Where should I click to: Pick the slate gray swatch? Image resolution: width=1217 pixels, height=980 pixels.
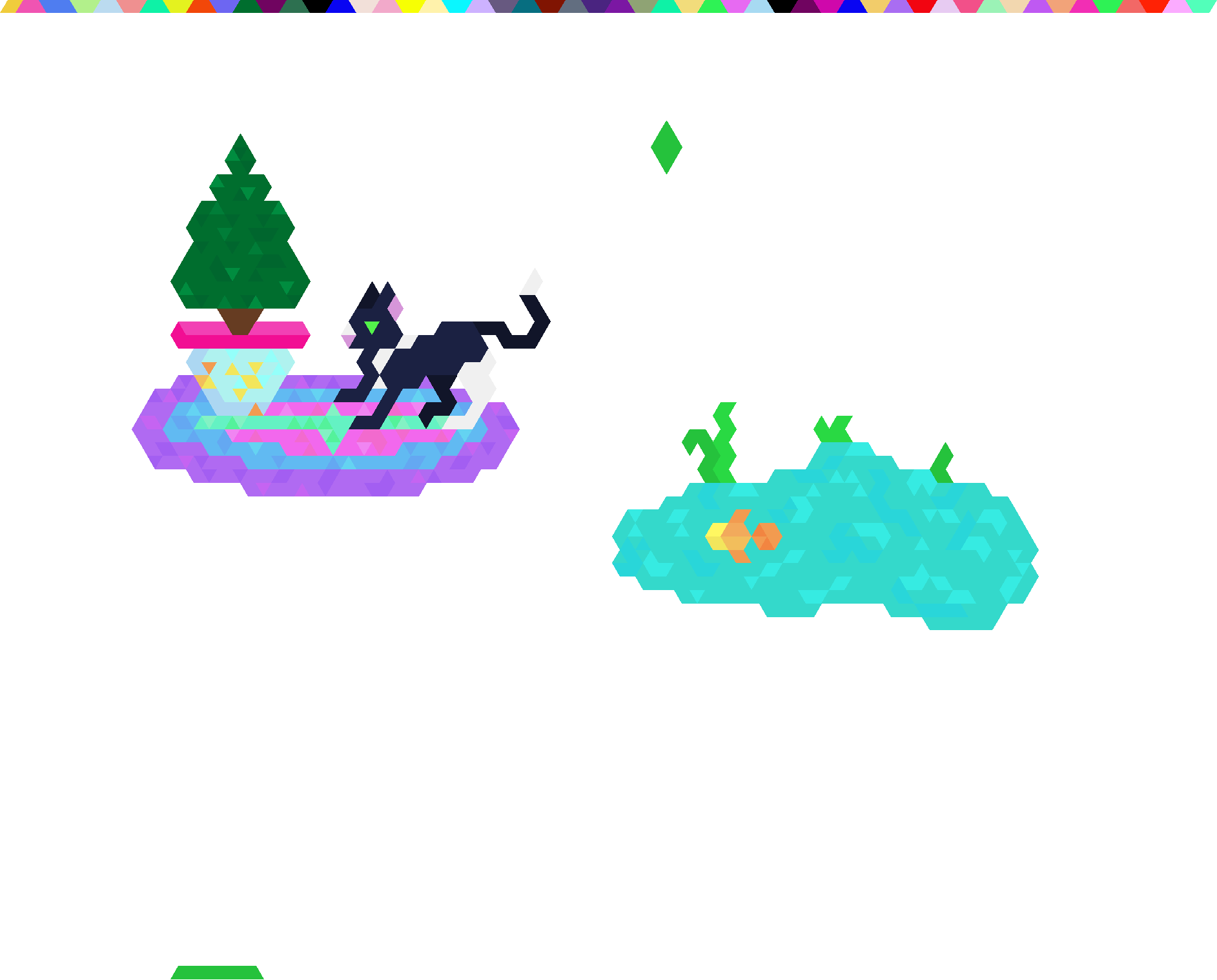coord(573,6)
